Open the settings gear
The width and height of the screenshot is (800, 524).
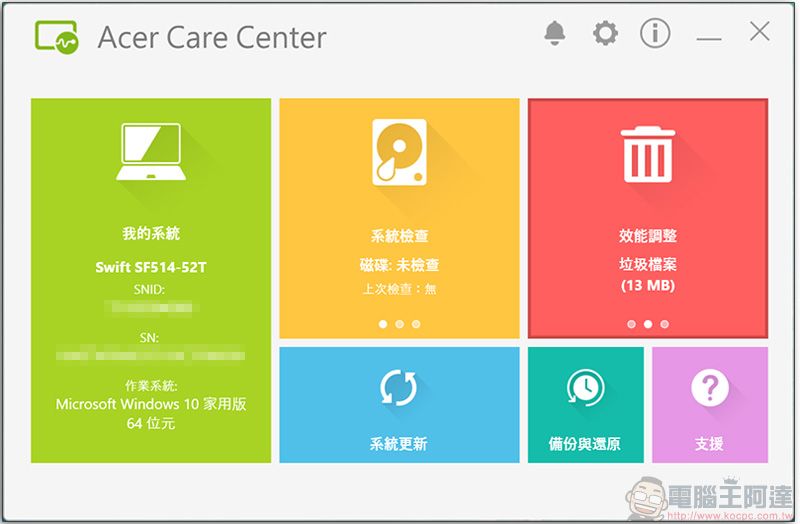pos(605,33)
